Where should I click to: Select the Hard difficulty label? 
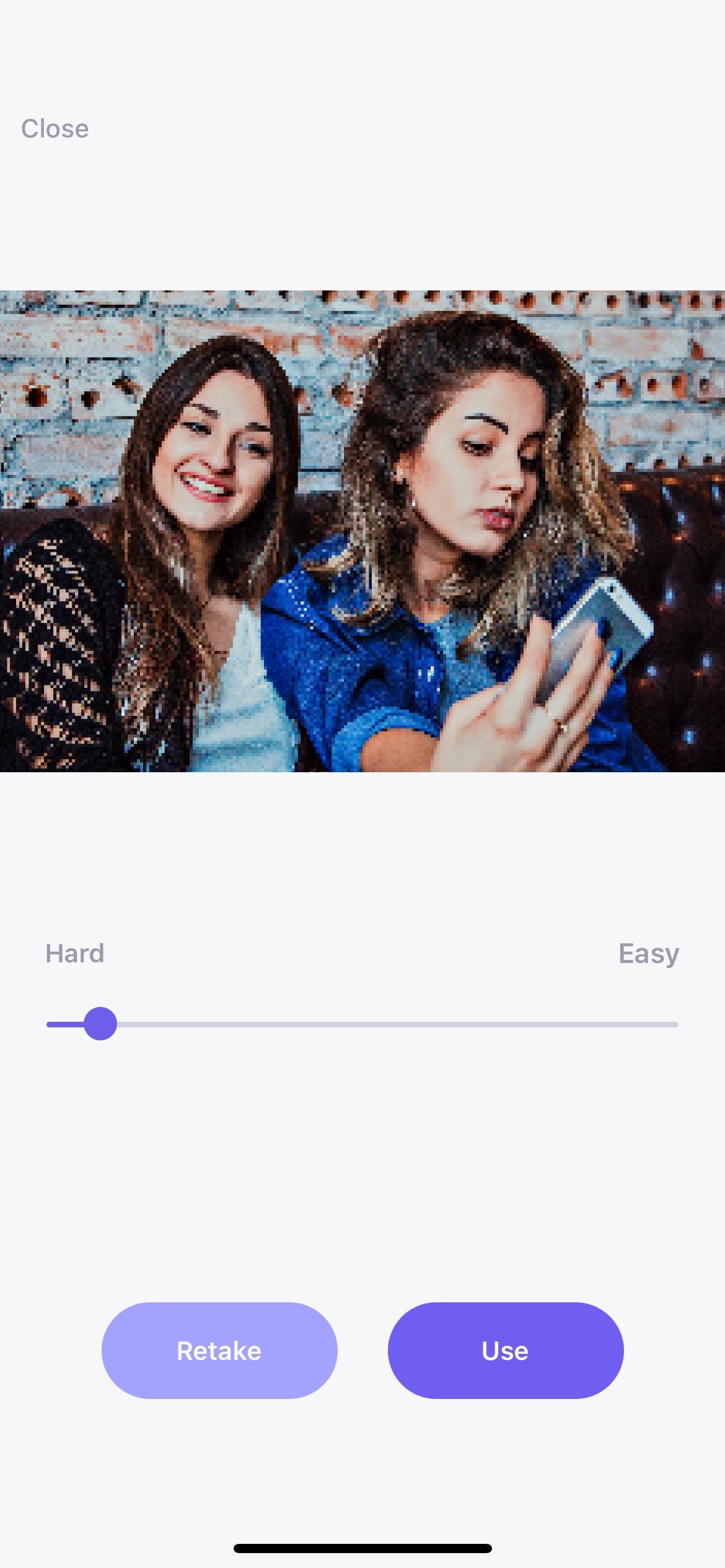74,954
